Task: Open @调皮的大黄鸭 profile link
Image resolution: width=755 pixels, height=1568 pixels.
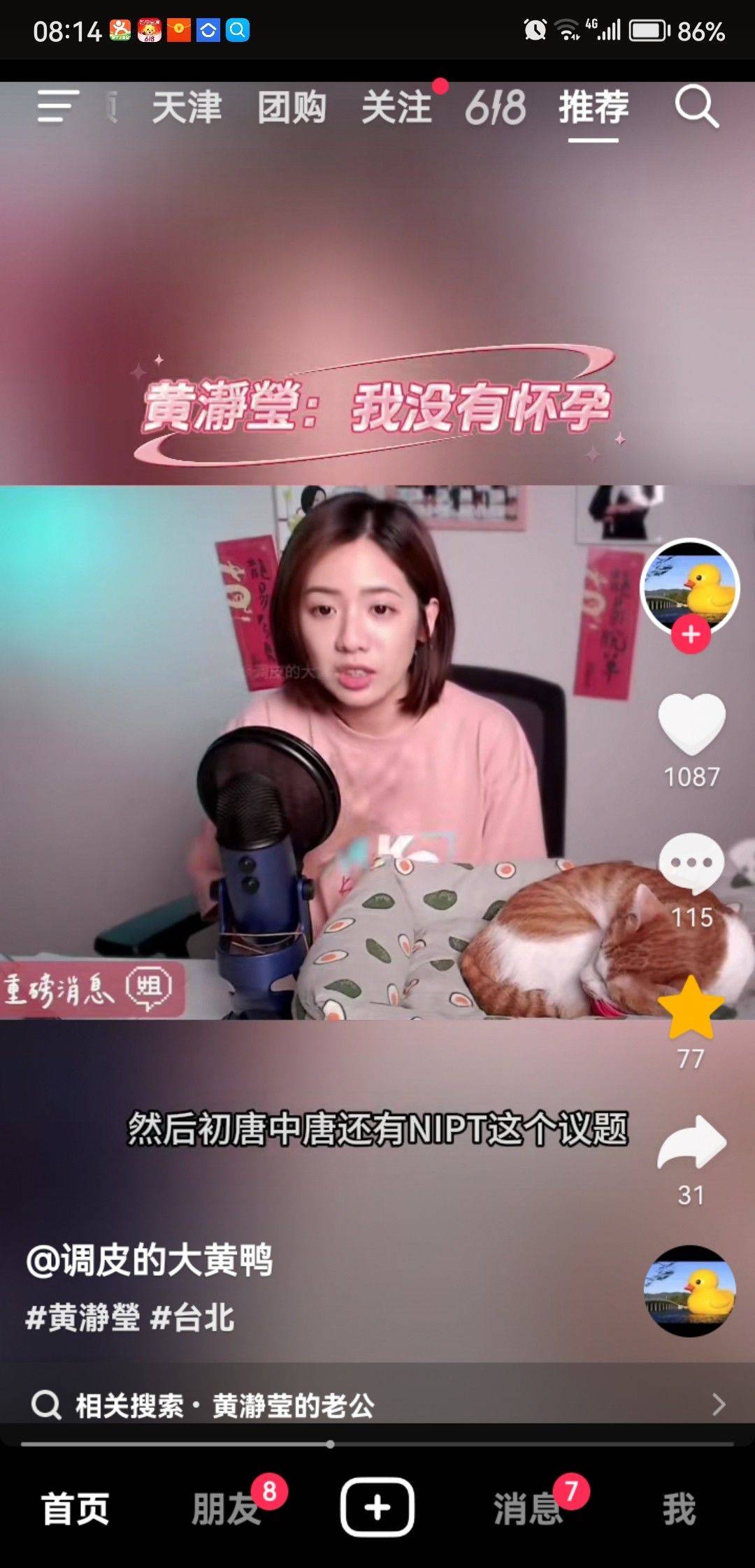Action: click(149, 1260)
